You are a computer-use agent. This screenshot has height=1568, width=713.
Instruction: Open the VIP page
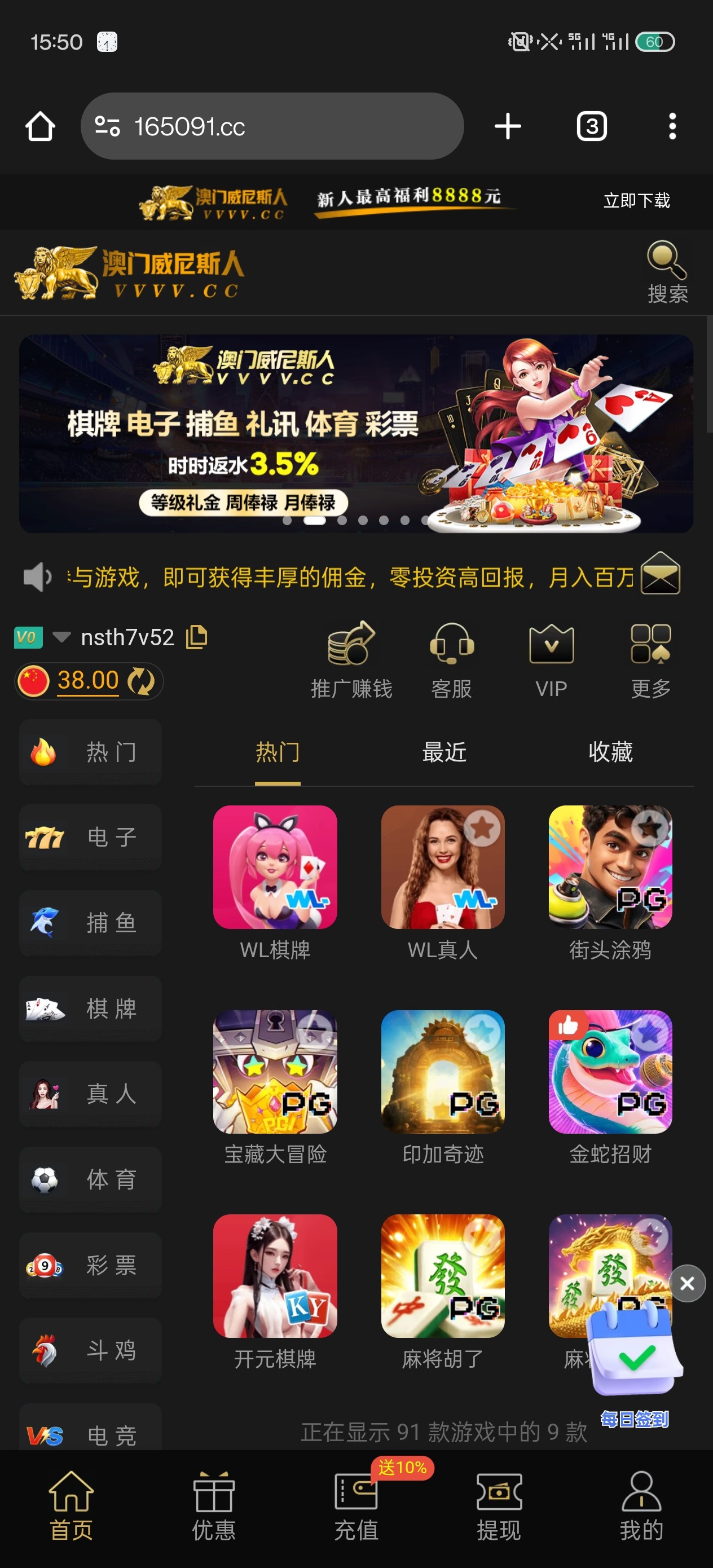[551, 659]
